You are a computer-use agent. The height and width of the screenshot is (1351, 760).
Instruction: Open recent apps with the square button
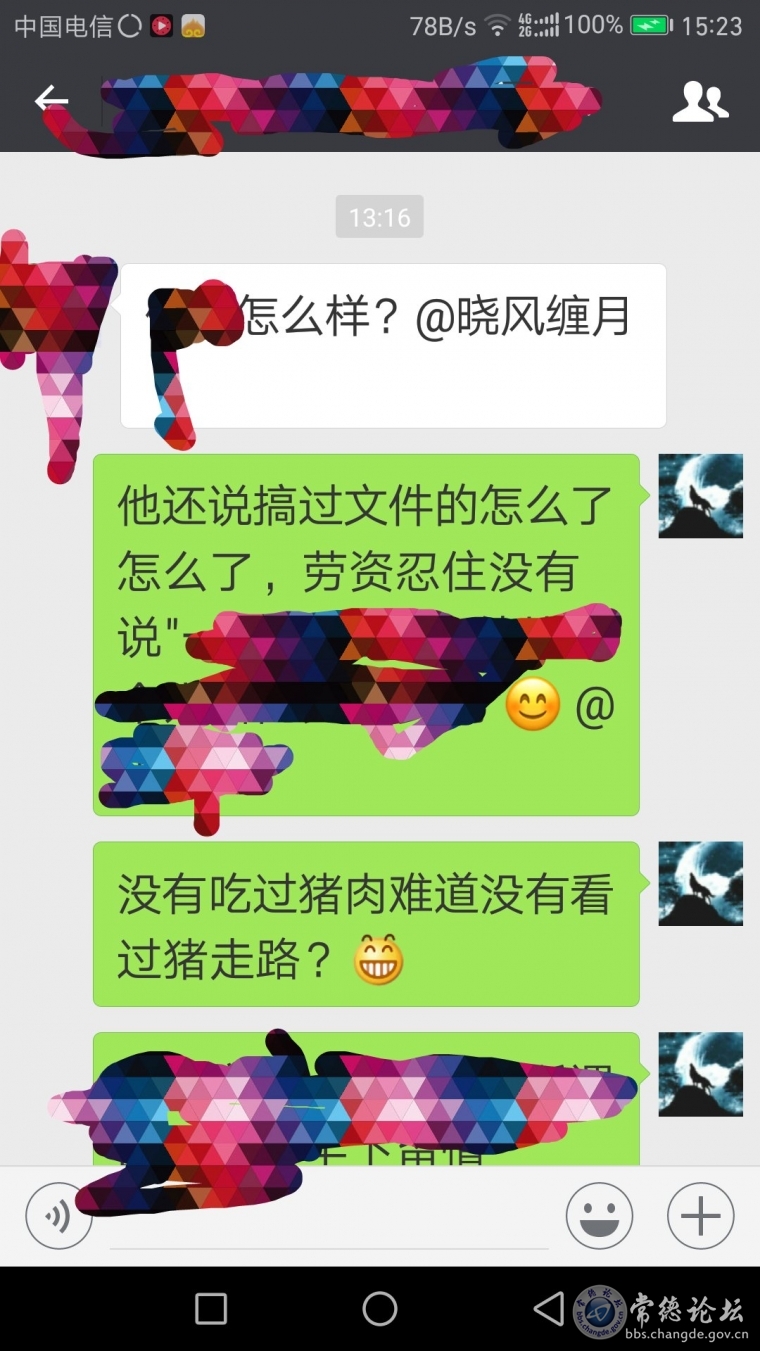pyautogui.click(x=211, y=1308)
